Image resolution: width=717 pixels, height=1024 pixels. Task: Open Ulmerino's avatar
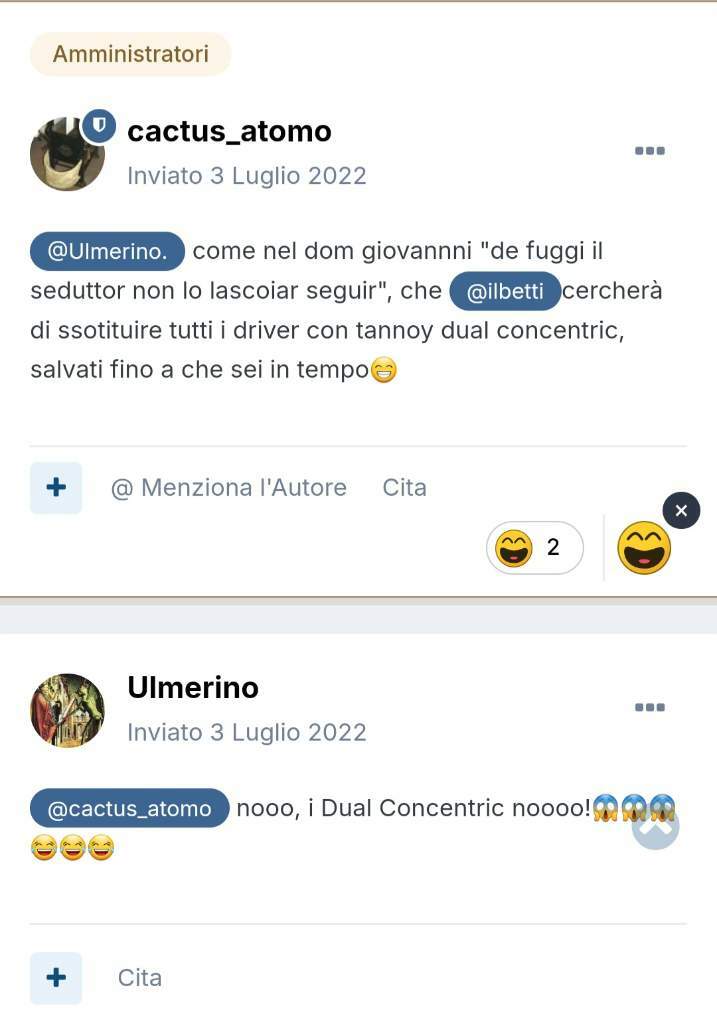pyautogui.click(x=68, y=710)
